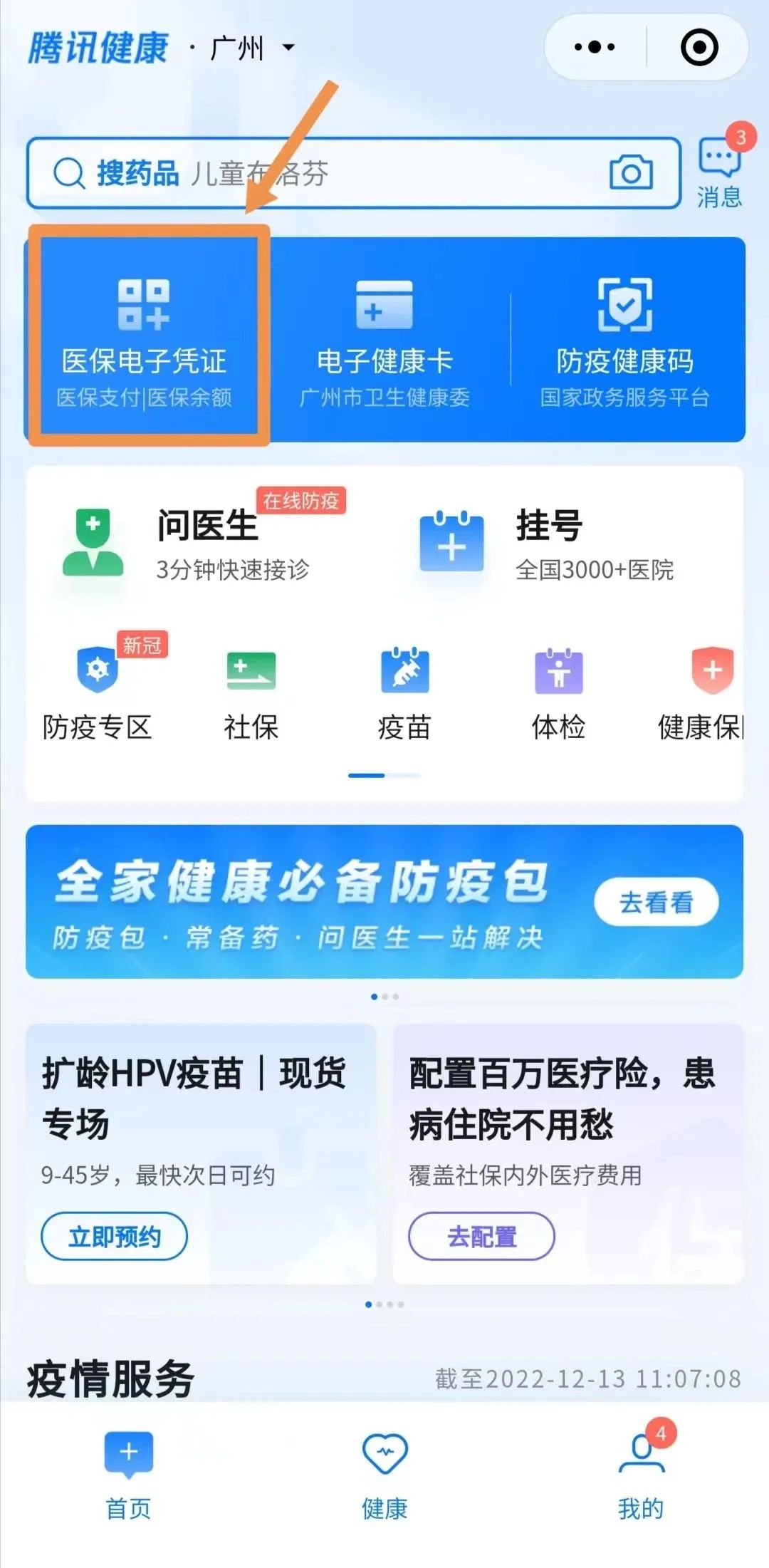Click the 搜药品 search input field
The image size is (769, 1568).
(x=285, y=173)
